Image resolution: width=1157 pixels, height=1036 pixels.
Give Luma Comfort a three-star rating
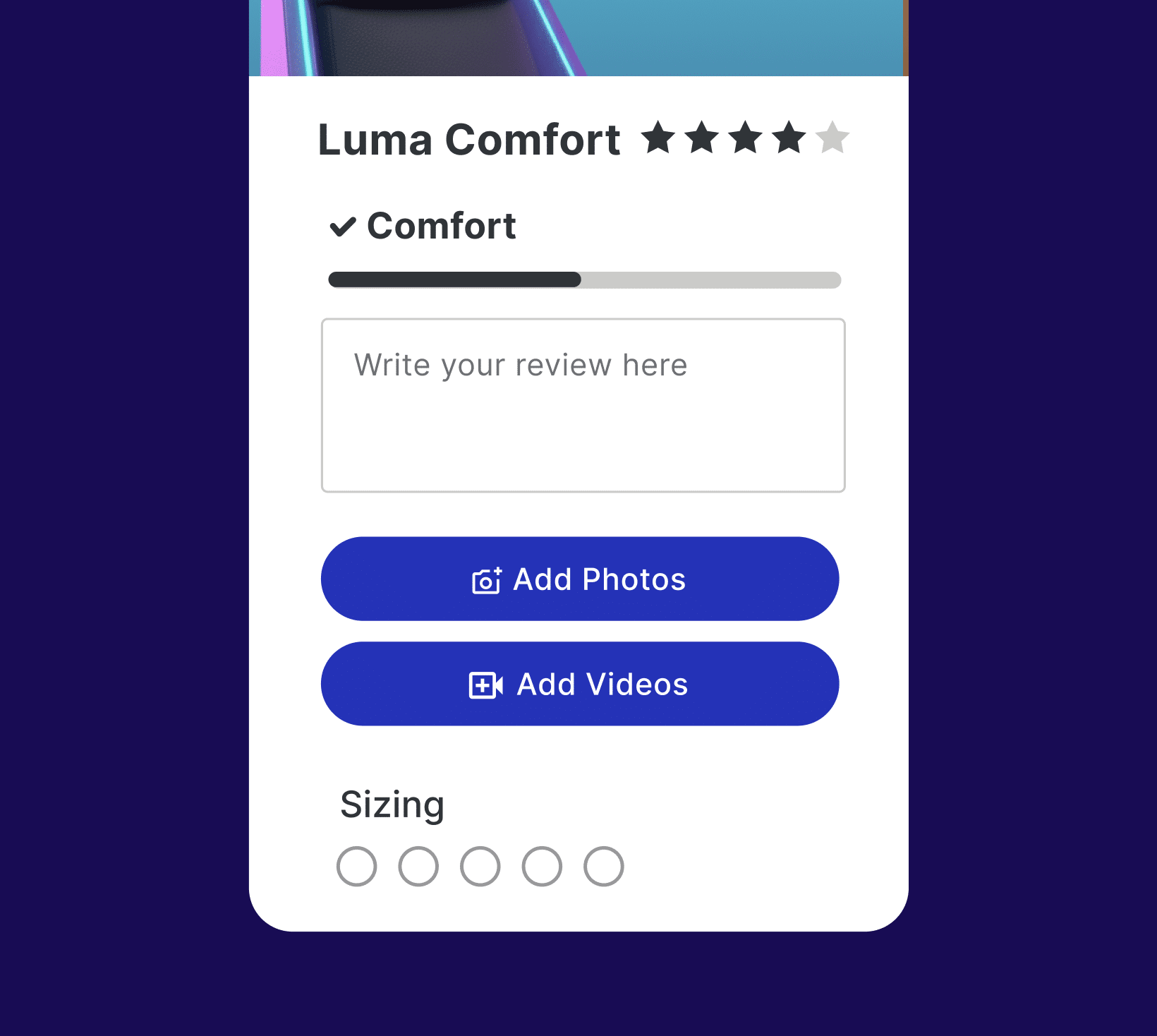coord(746,138)
